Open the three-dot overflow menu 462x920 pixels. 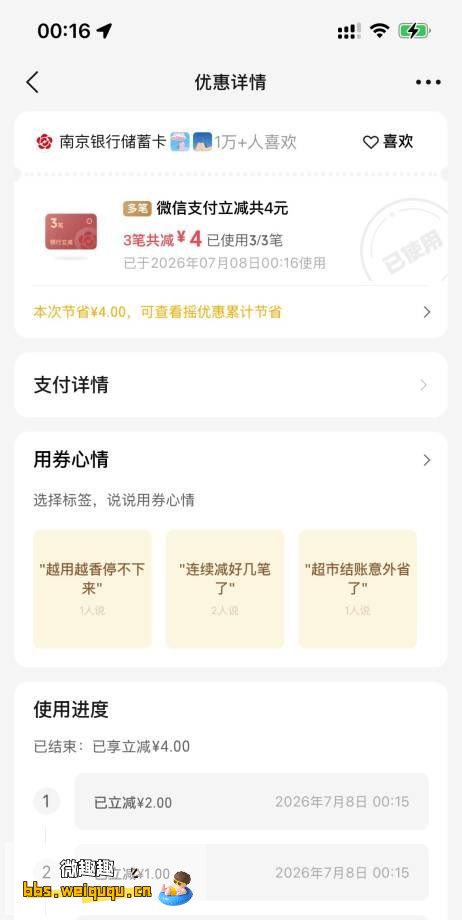pos(428,82)
